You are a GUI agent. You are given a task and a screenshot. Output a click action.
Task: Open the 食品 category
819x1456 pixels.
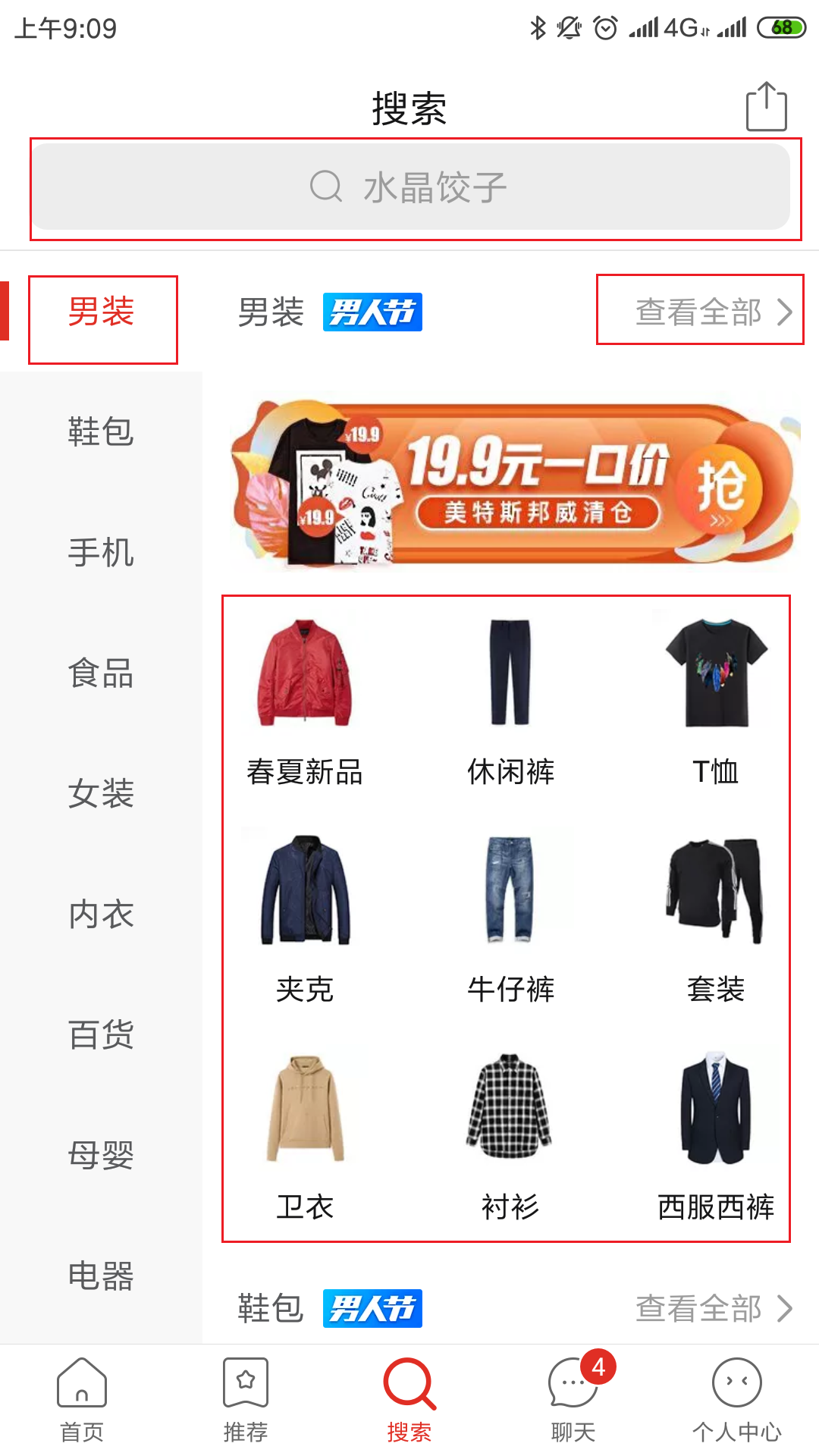tap(101, 673)
